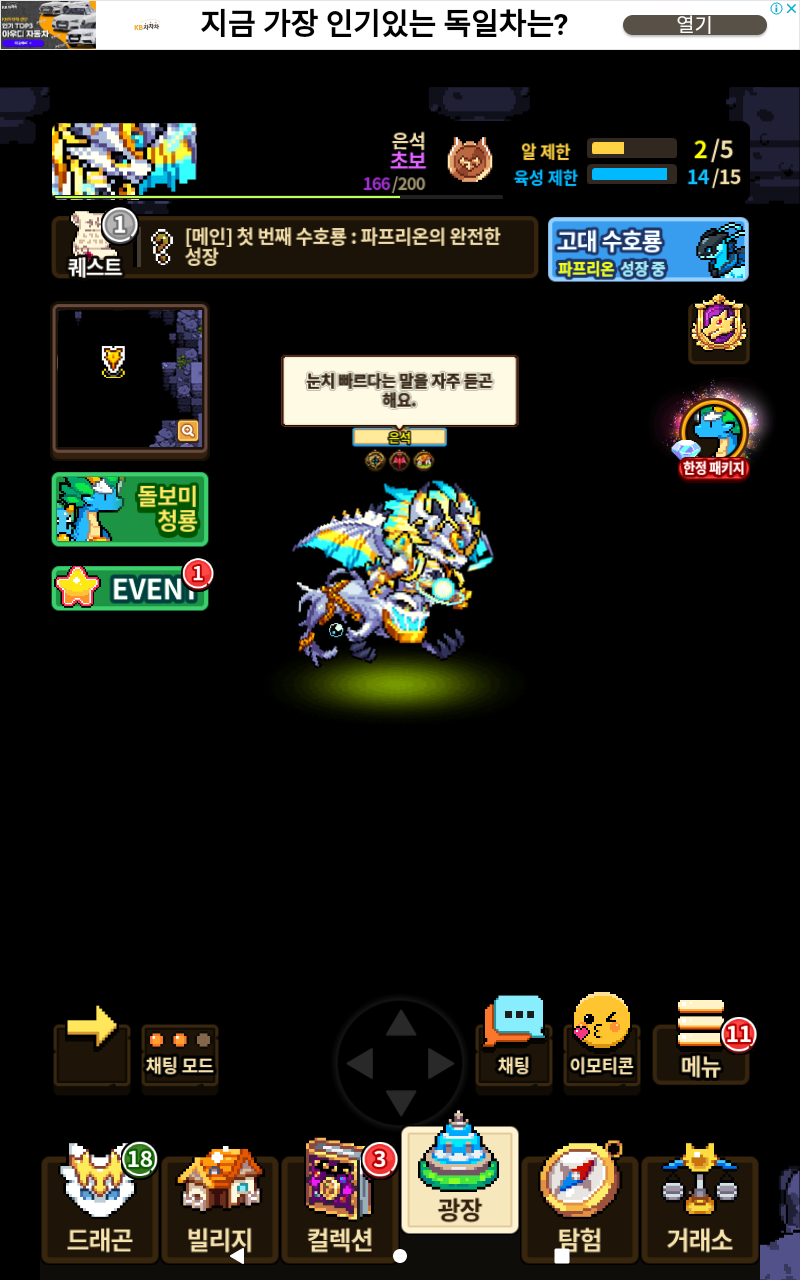Go to the 탐험 tab
Screen dimensions: 800x1280
[x=580, y=1207]
